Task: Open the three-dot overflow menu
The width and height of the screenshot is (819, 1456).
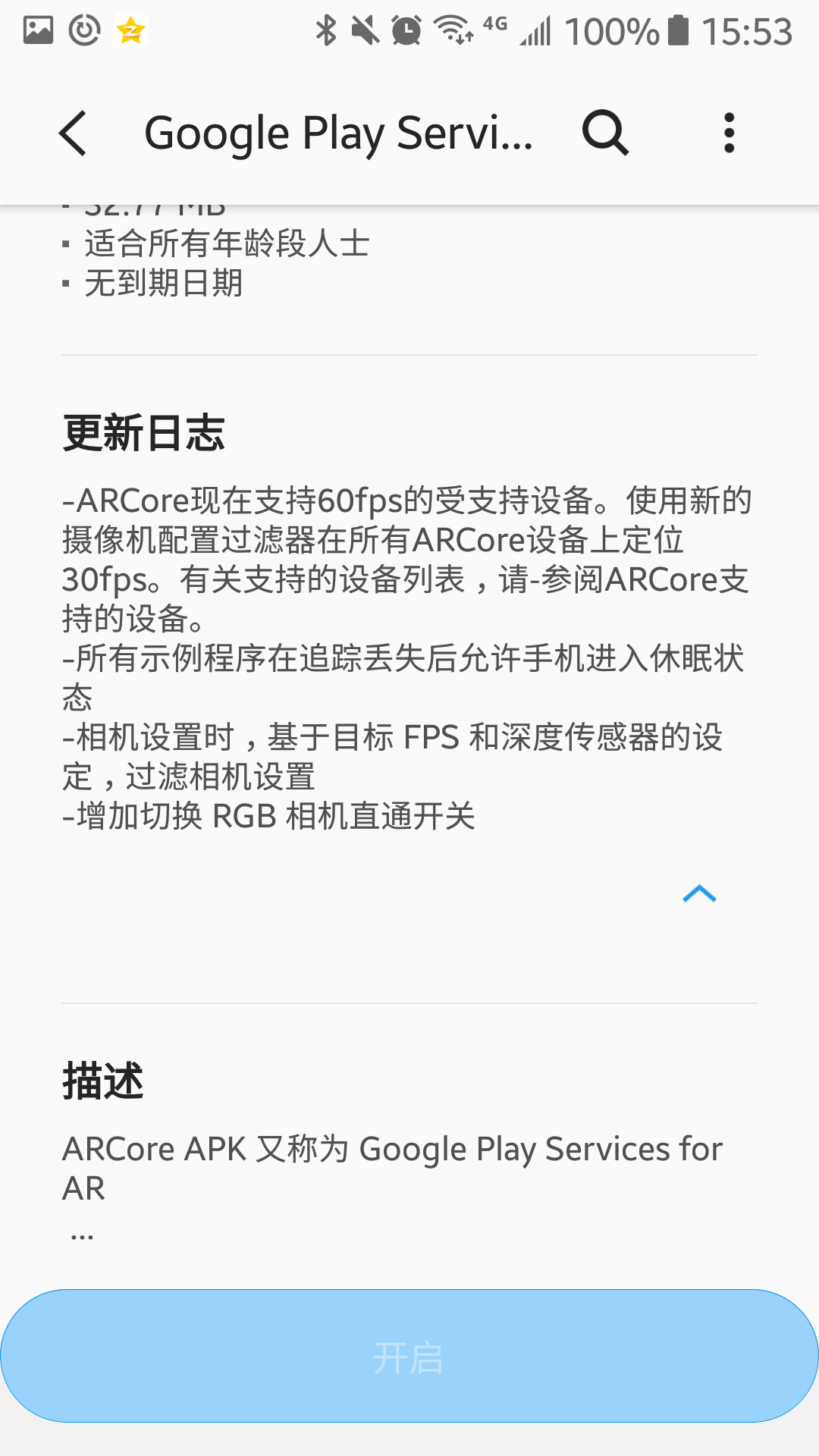Action: (729, 133)
